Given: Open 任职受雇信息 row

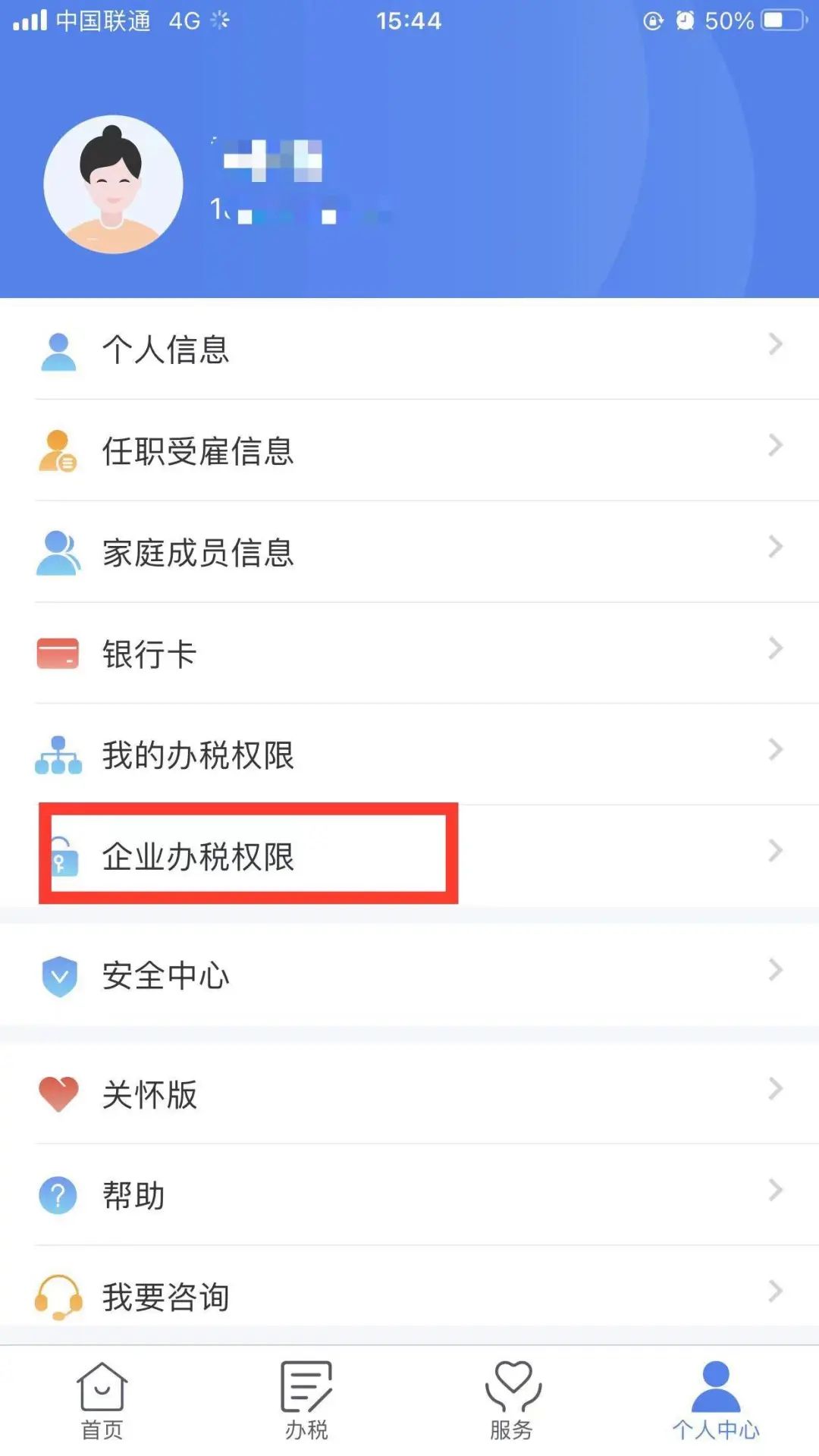Looking at the screenshot, I should pyautogui.click(x=409, y=451).
